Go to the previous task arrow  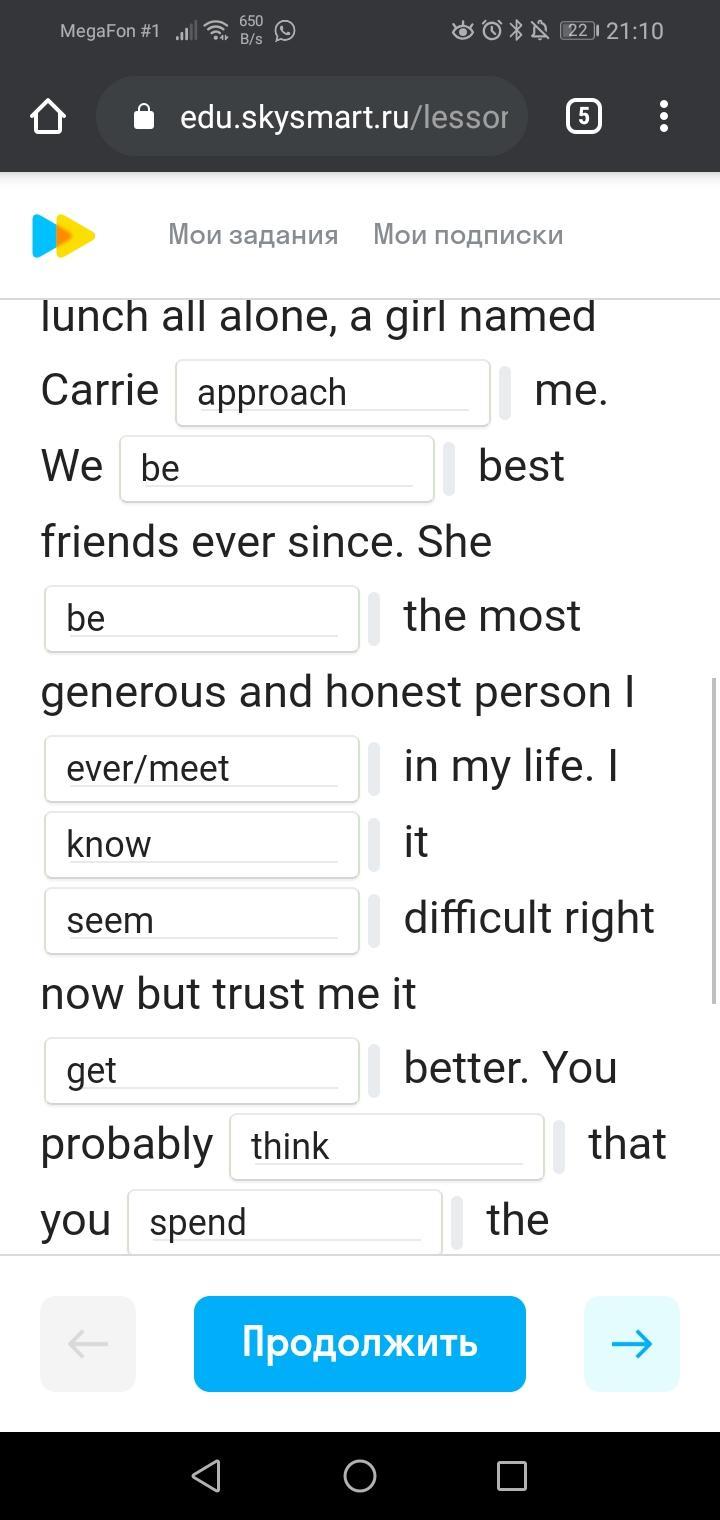click(88, 1343)
